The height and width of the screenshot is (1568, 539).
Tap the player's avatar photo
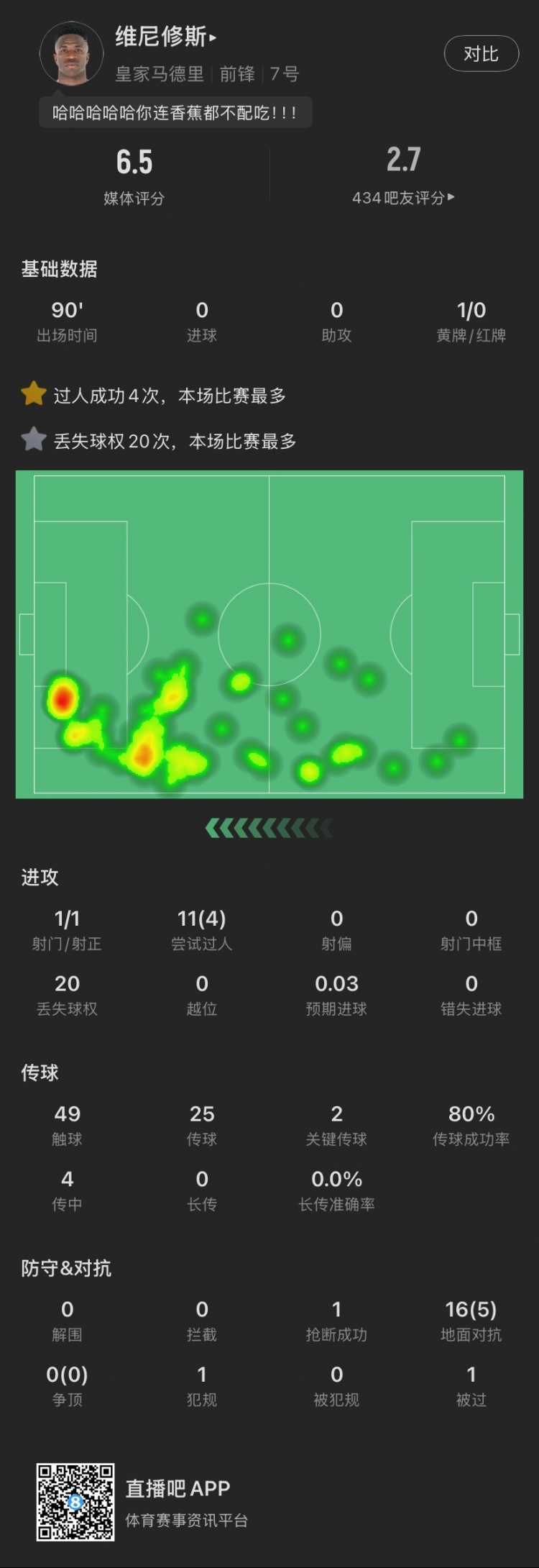[72, 54]
